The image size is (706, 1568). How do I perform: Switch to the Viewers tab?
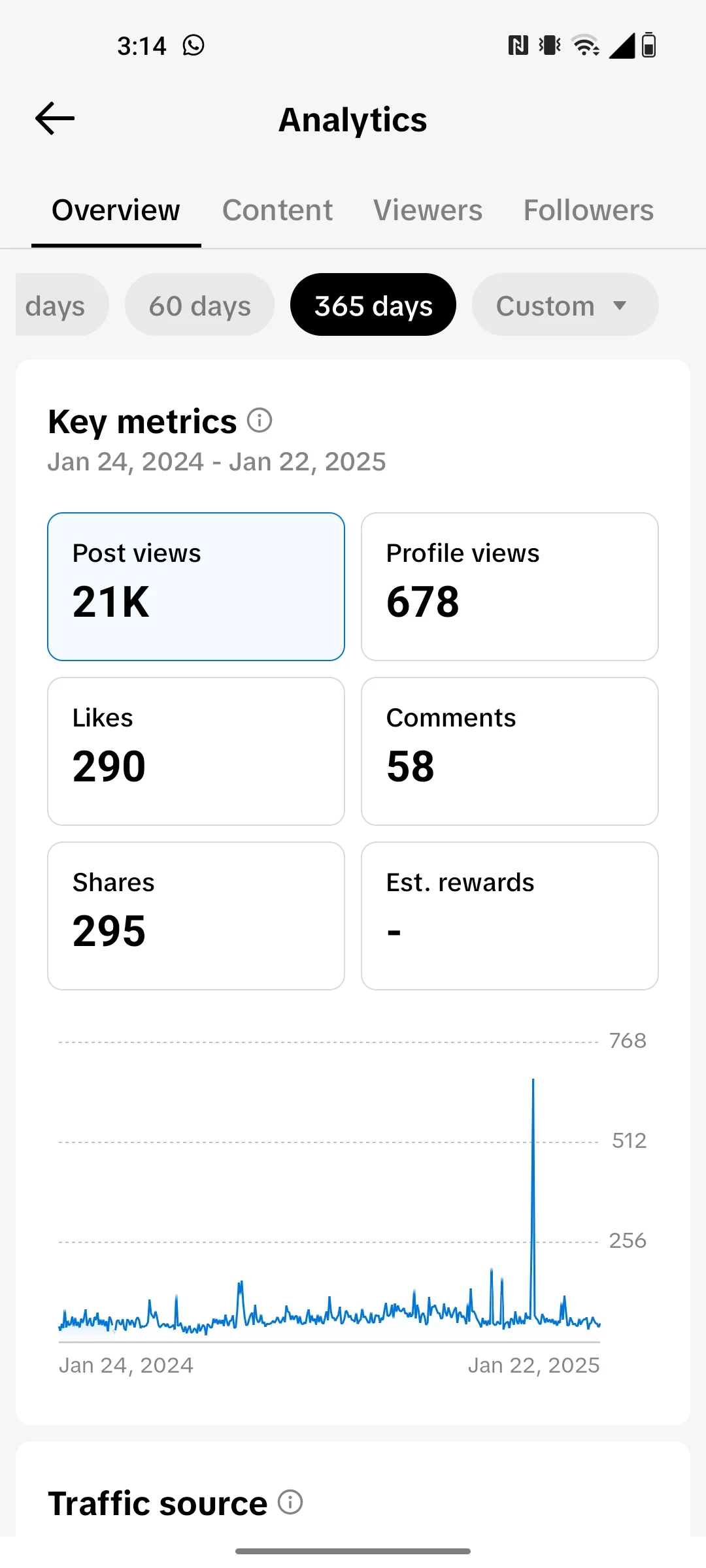[428, 210]
